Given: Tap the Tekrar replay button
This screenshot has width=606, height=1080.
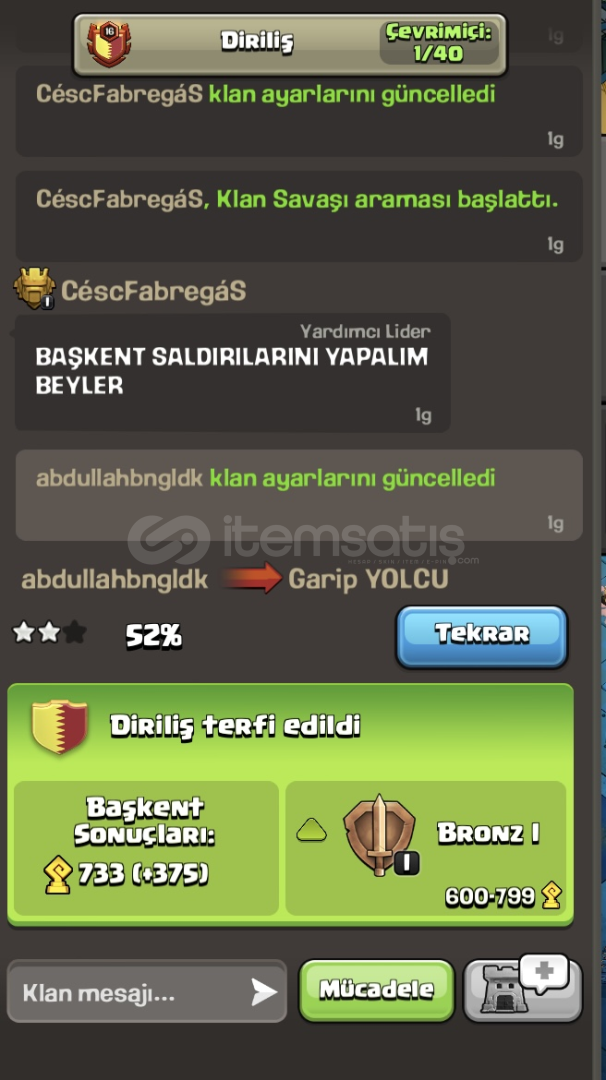Looking at the screenshot, I should (481, 636).
